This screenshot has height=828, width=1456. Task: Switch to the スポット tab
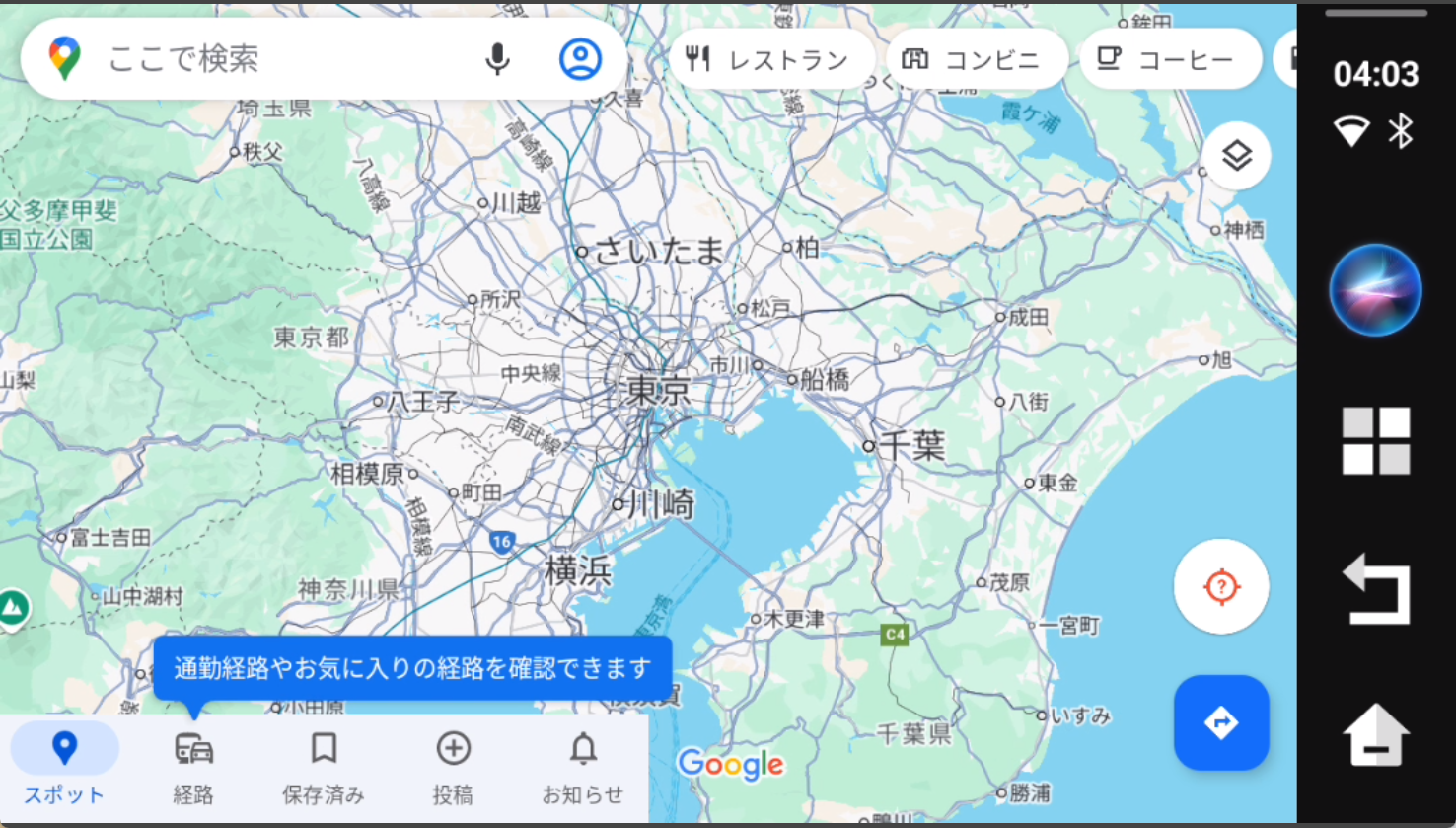(x=64, y=766)
